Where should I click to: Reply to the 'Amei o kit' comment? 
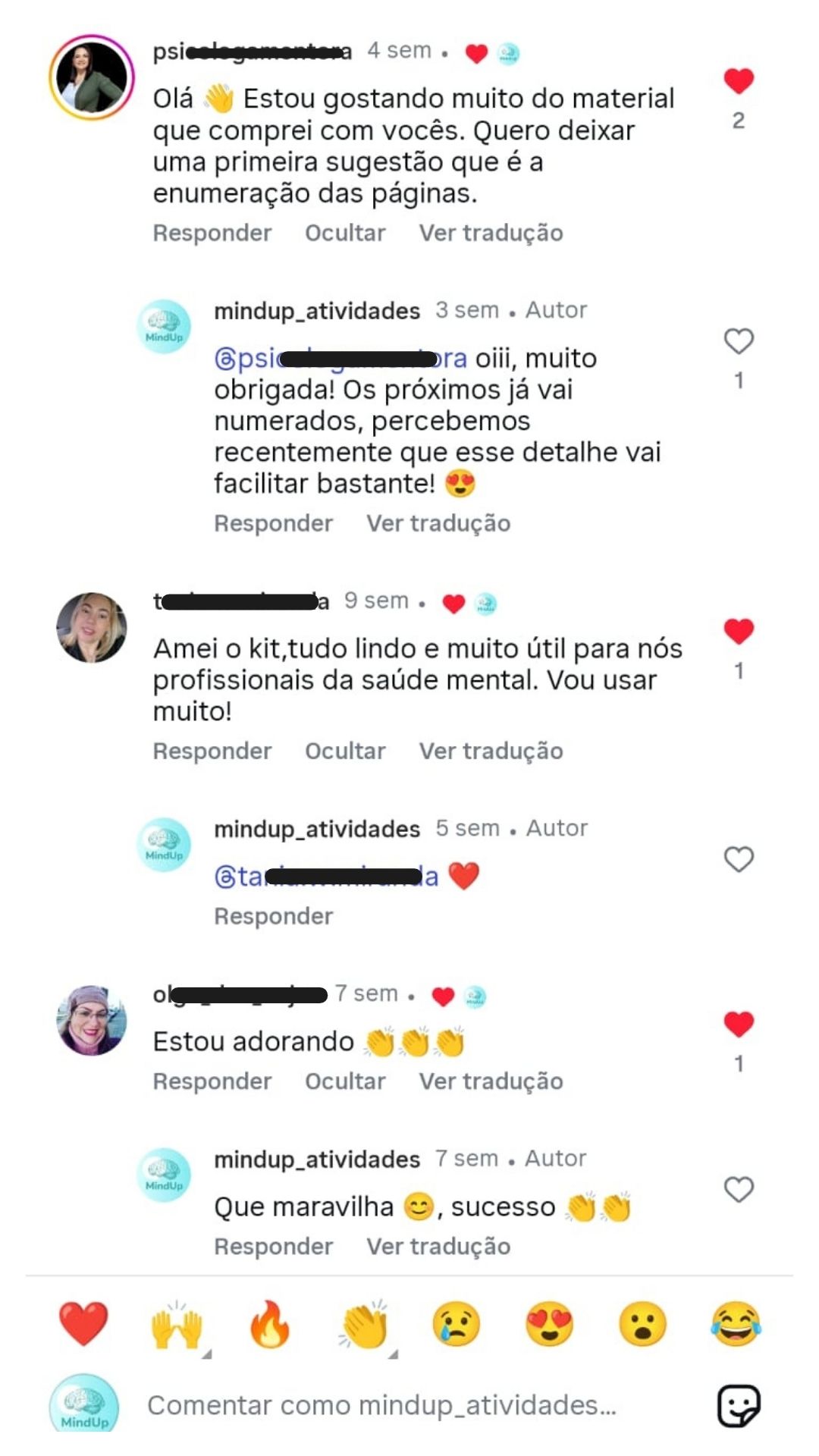click(212, 751)
